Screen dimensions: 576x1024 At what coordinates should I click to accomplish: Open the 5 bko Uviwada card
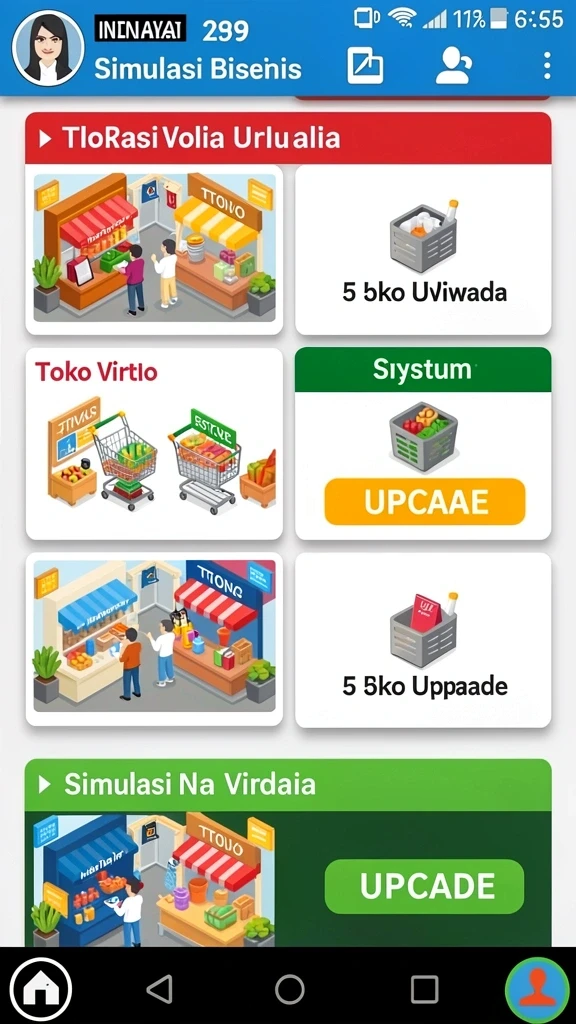click(423, 250)
